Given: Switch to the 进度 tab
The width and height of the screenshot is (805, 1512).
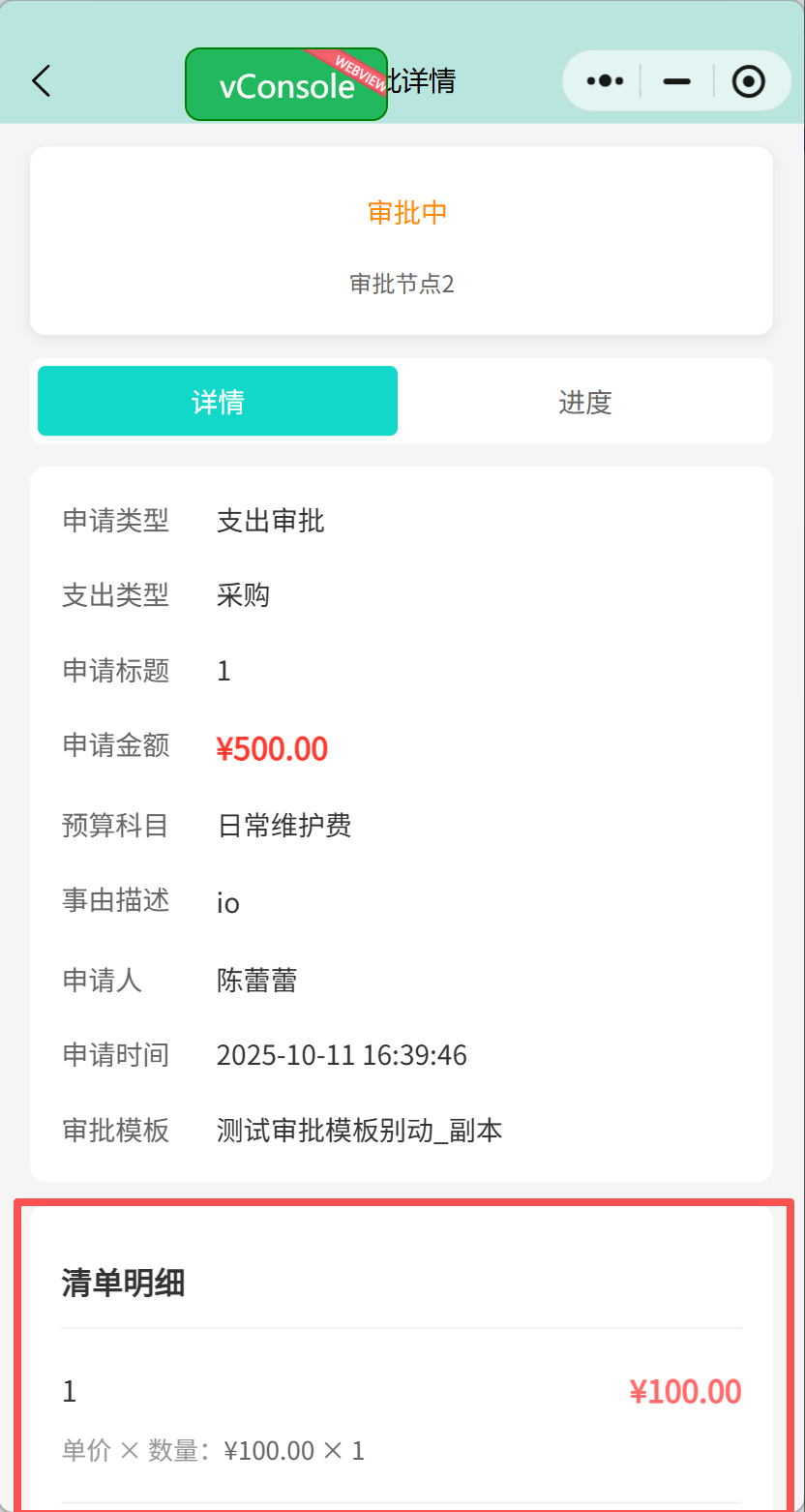Looking at the screenshot, I should click(x=585, y=401).
